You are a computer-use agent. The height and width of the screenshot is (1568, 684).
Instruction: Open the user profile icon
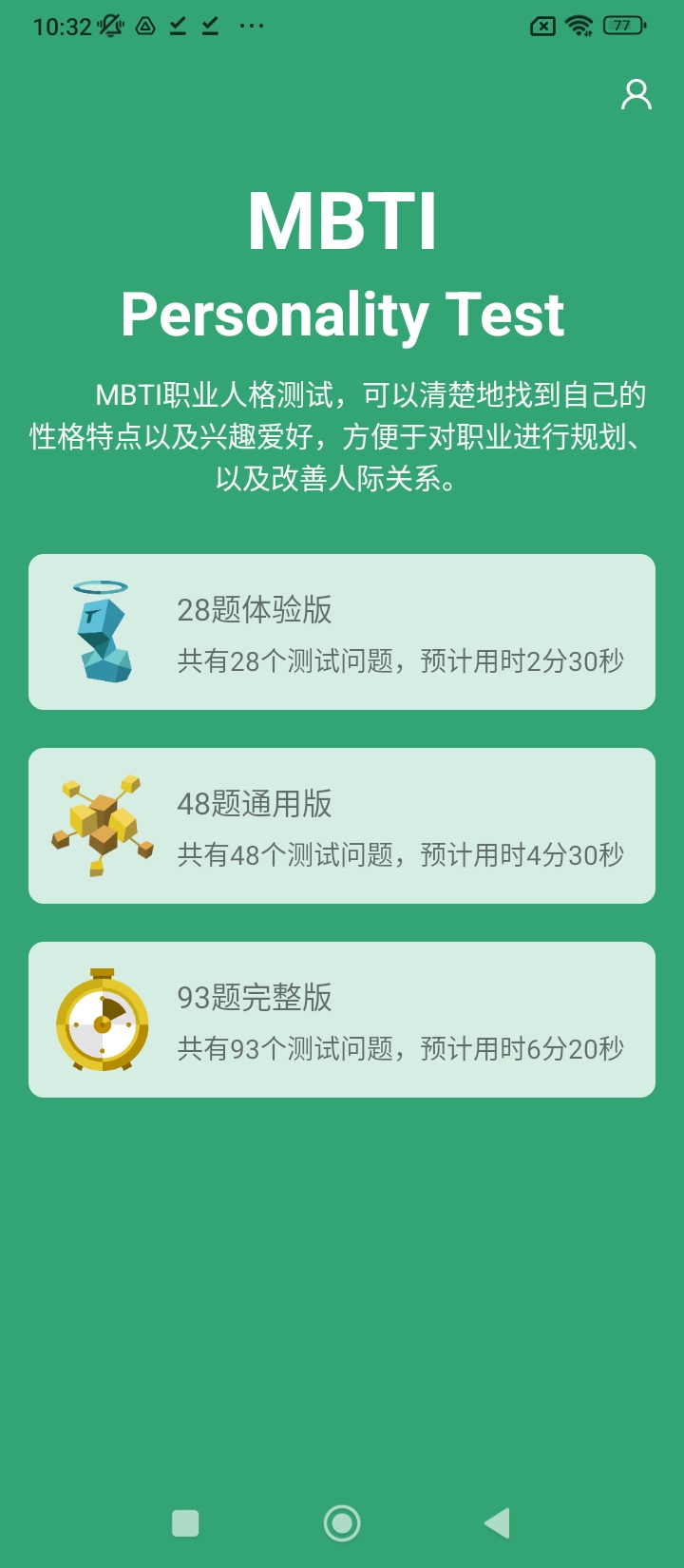point(636,94)
